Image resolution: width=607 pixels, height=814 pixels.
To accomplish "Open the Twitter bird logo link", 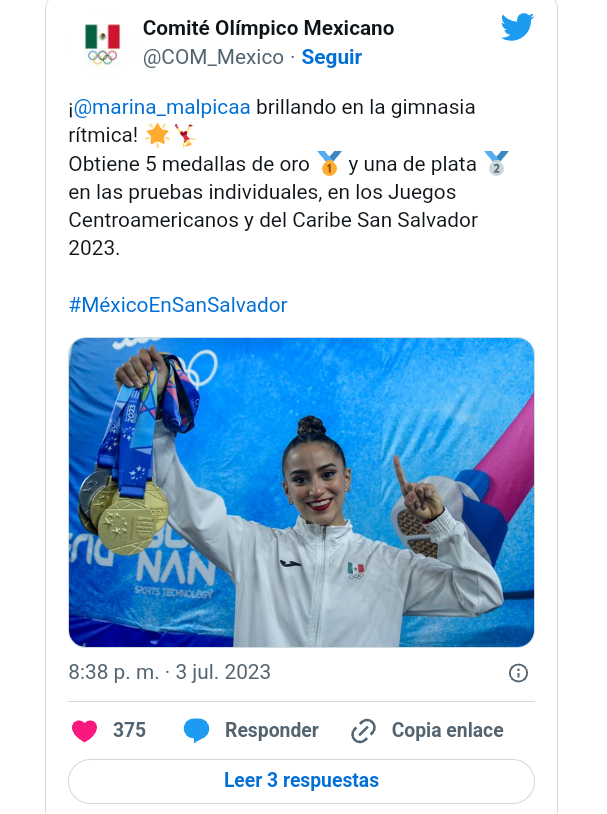I will point(517,28).
